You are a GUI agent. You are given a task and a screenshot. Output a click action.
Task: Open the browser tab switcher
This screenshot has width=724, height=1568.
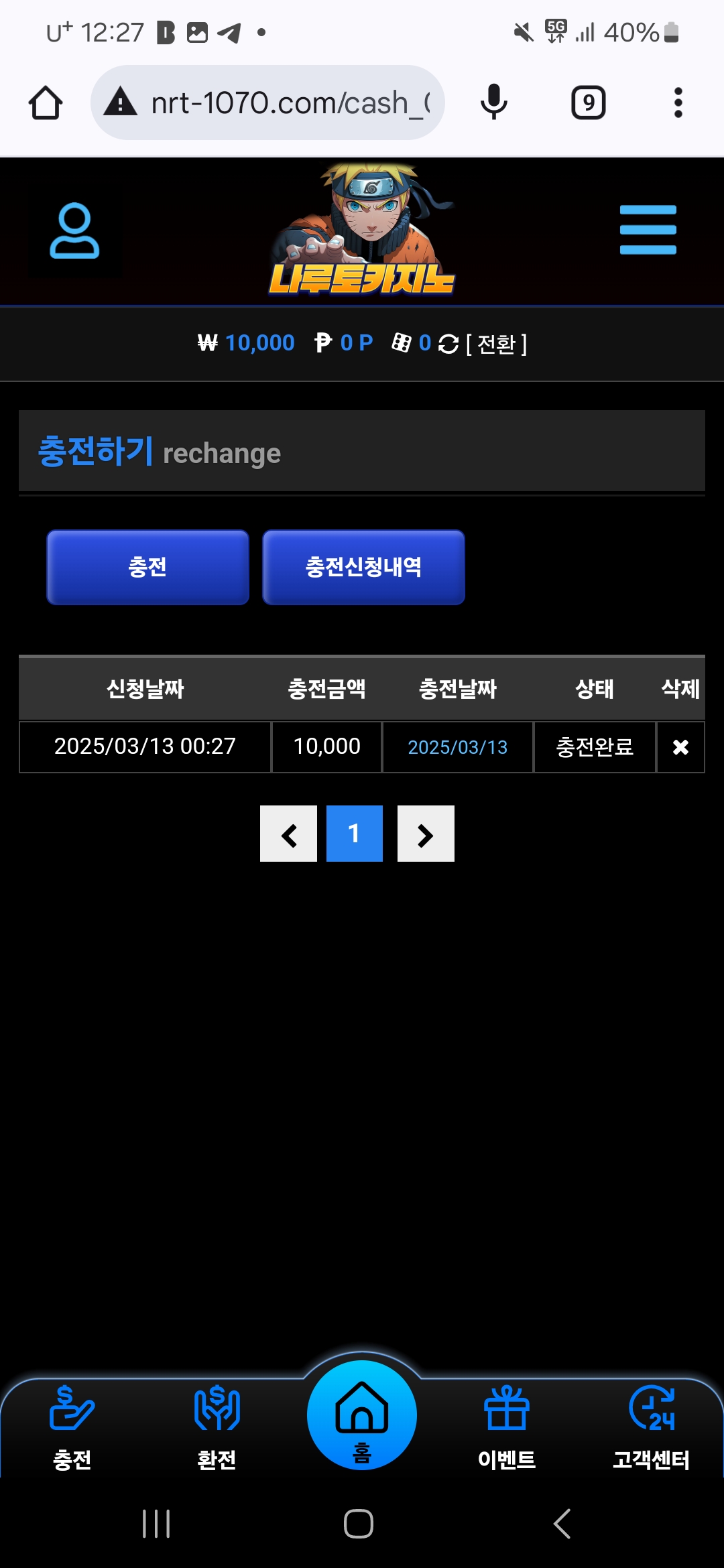588,103
